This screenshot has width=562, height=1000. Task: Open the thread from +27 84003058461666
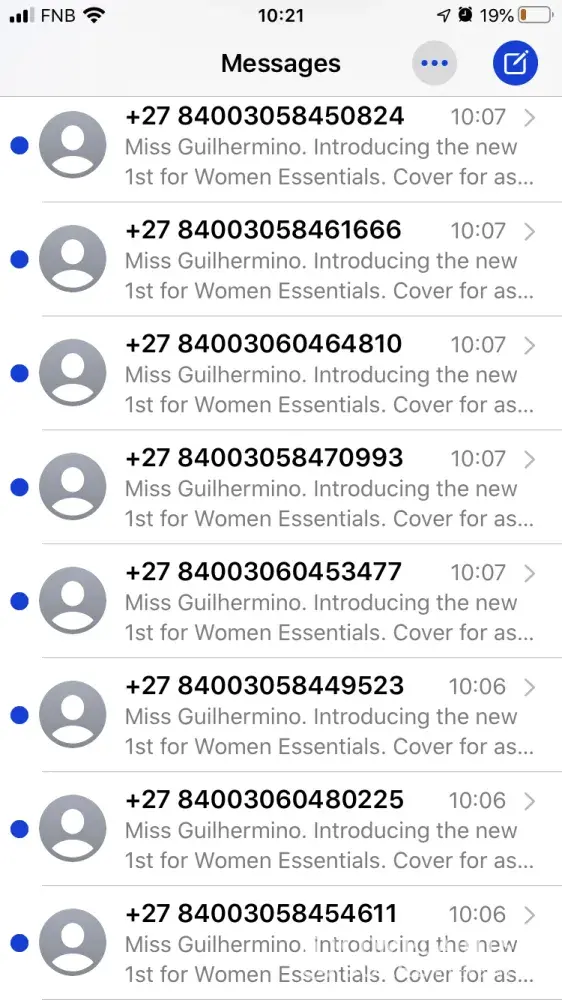tap(281, 260)
